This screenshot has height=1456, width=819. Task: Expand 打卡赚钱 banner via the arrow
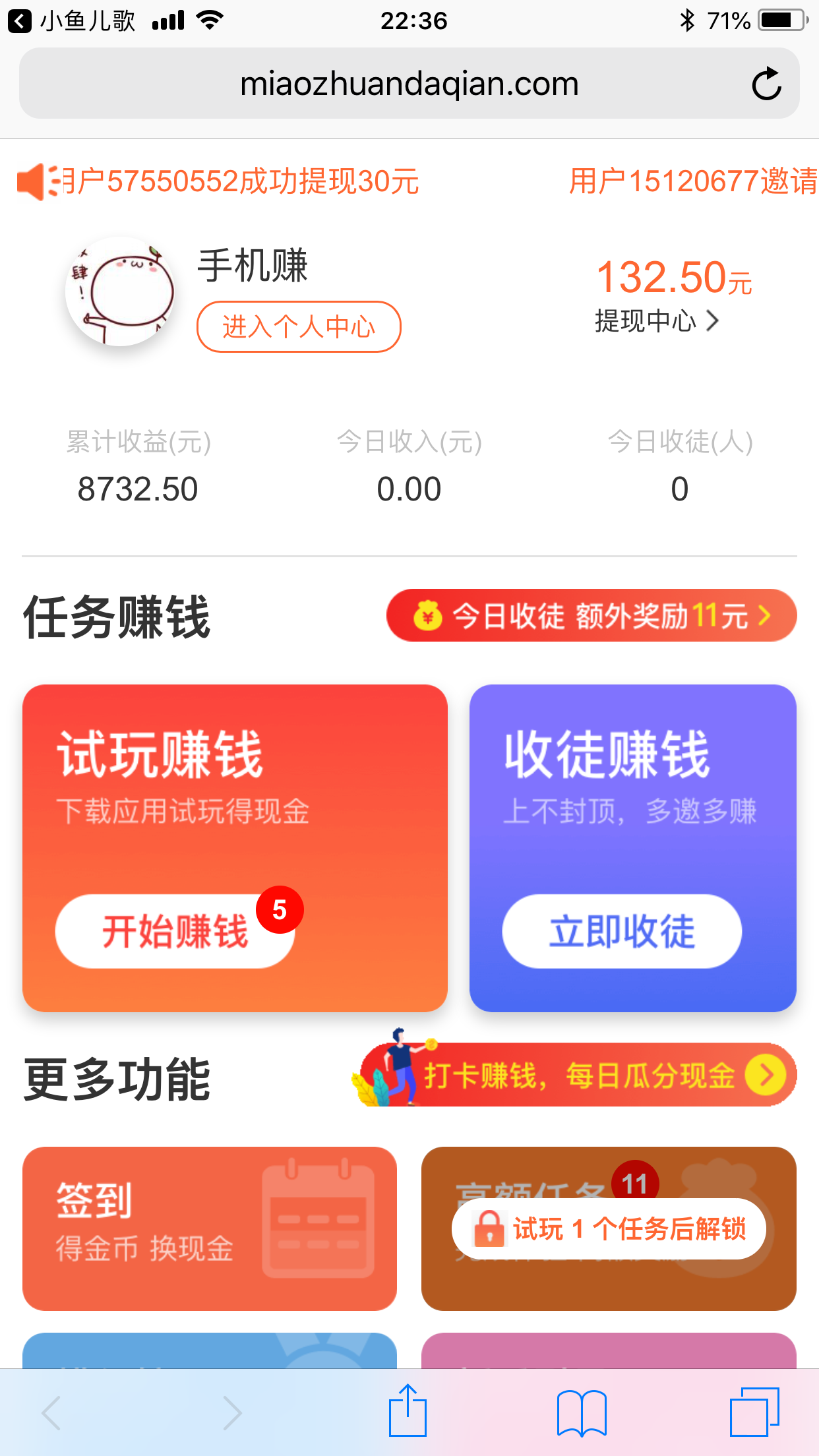(x=765, y=1074)
